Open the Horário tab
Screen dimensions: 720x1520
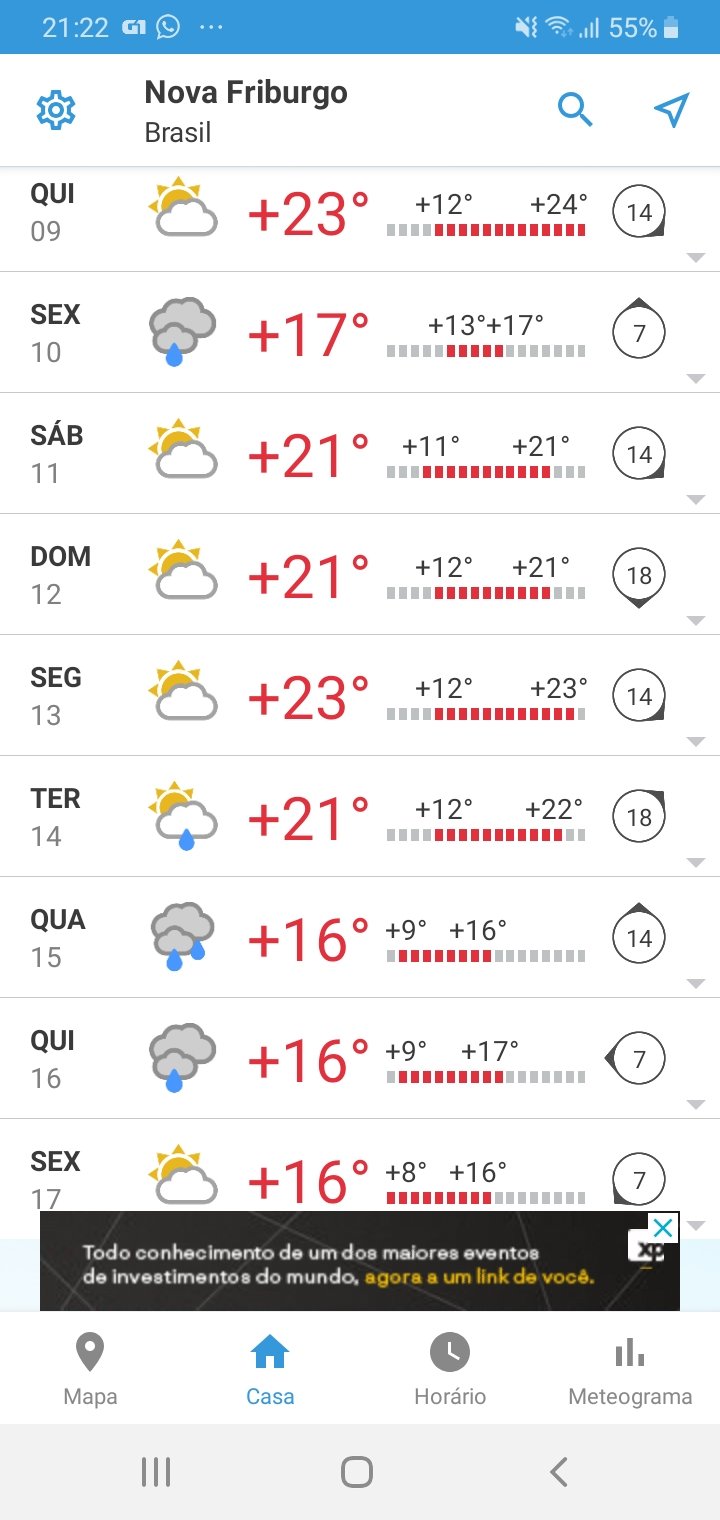(450, 1368)
